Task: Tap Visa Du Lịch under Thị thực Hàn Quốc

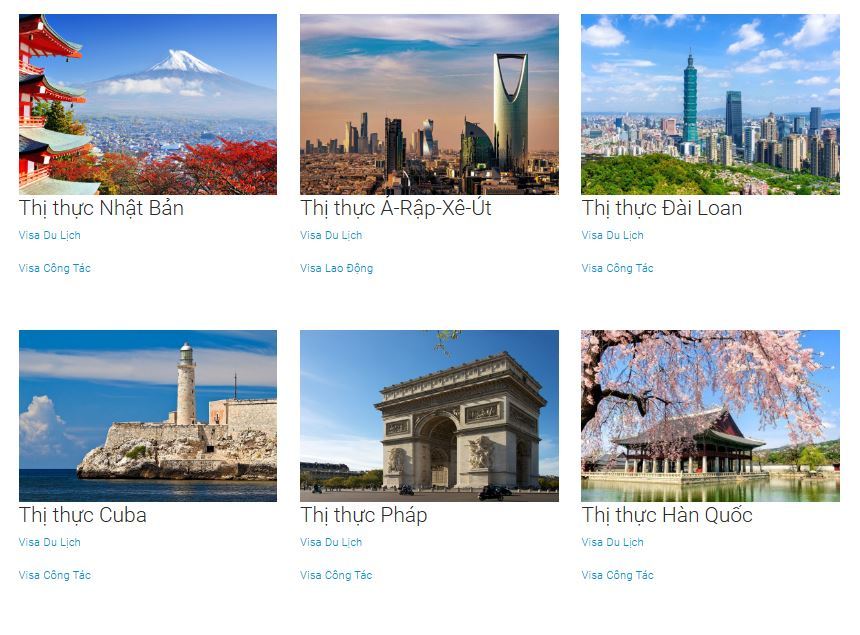Action: click(612, 543)
